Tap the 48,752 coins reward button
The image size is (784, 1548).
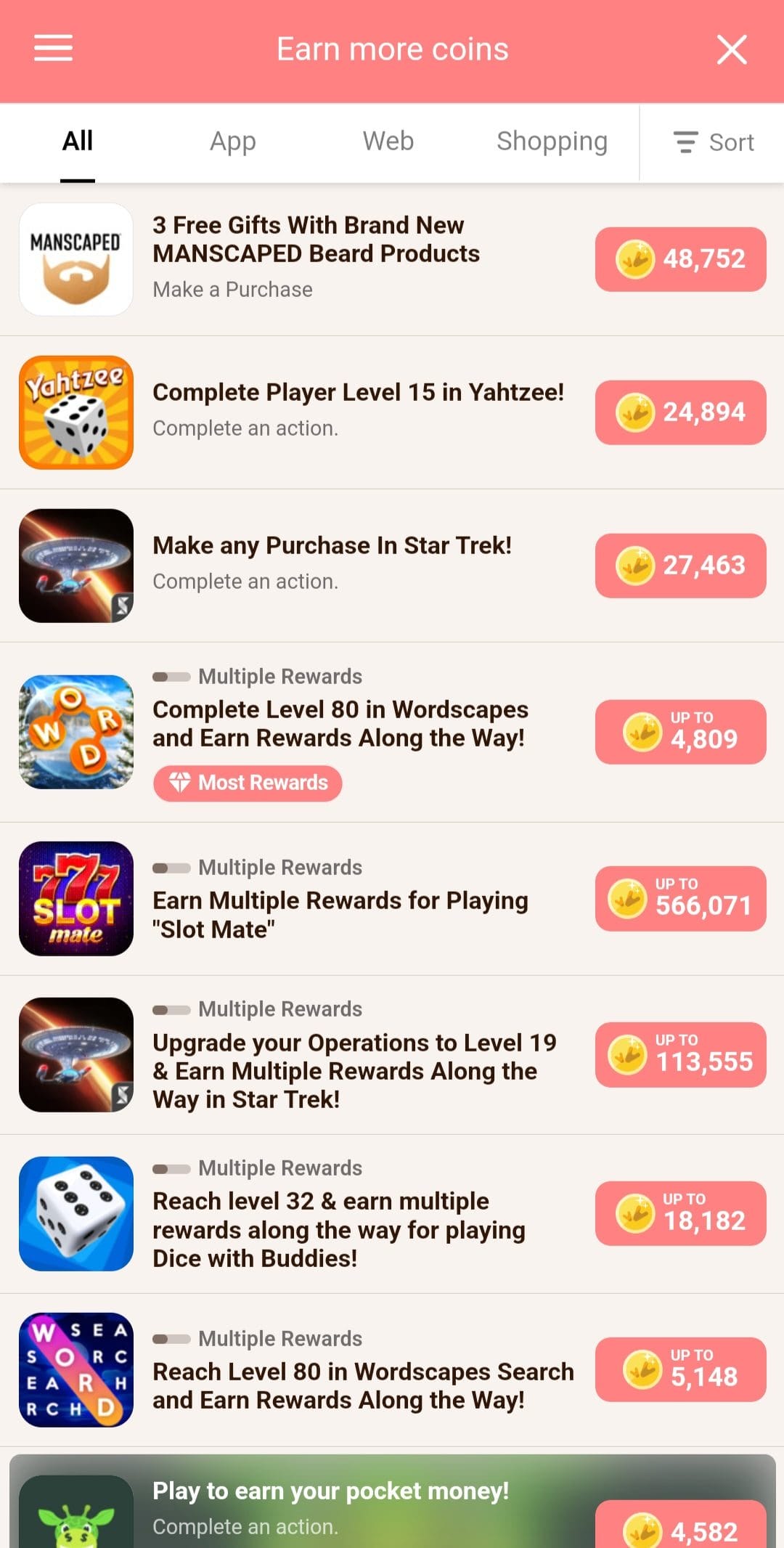click(680, 259)
